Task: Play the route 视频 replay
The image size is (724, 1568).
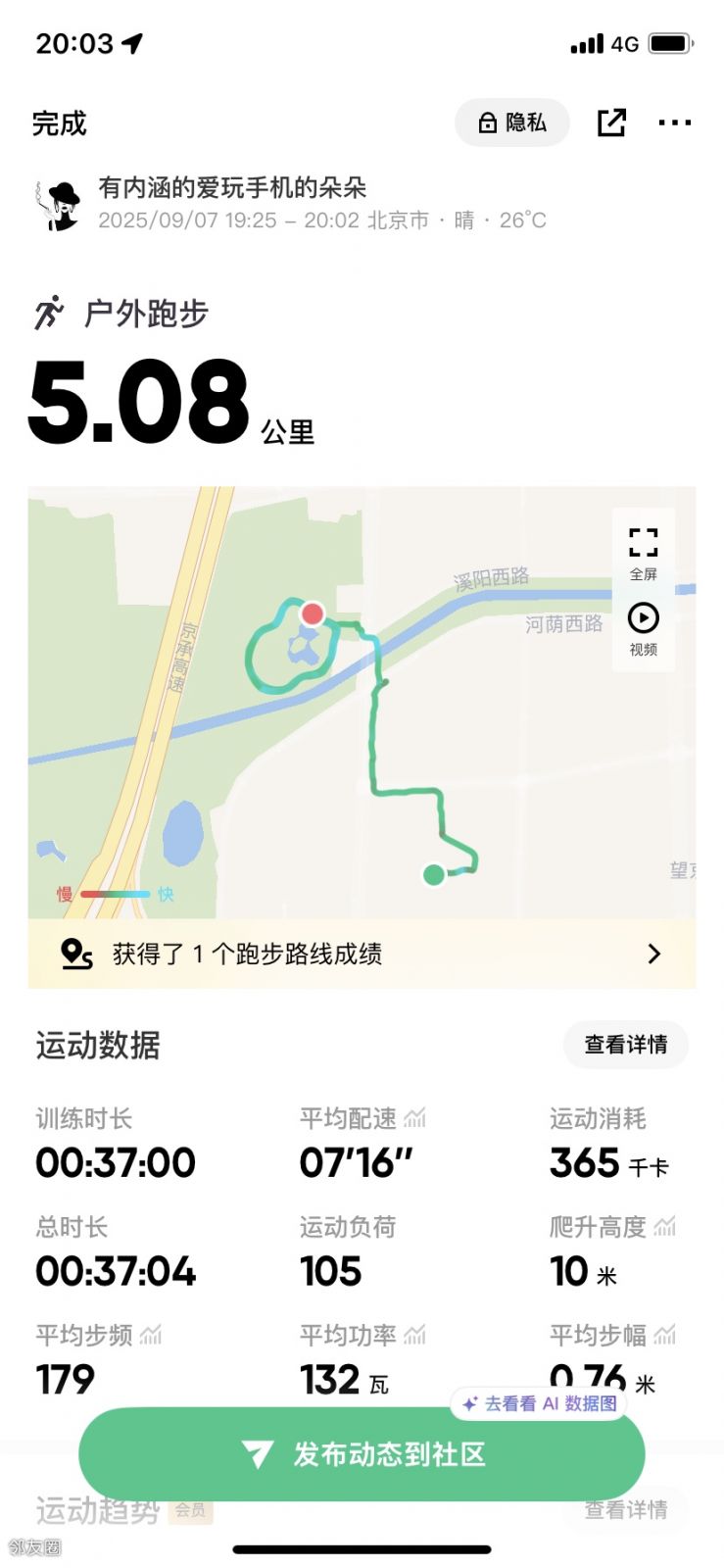Action: pos(643,628)
